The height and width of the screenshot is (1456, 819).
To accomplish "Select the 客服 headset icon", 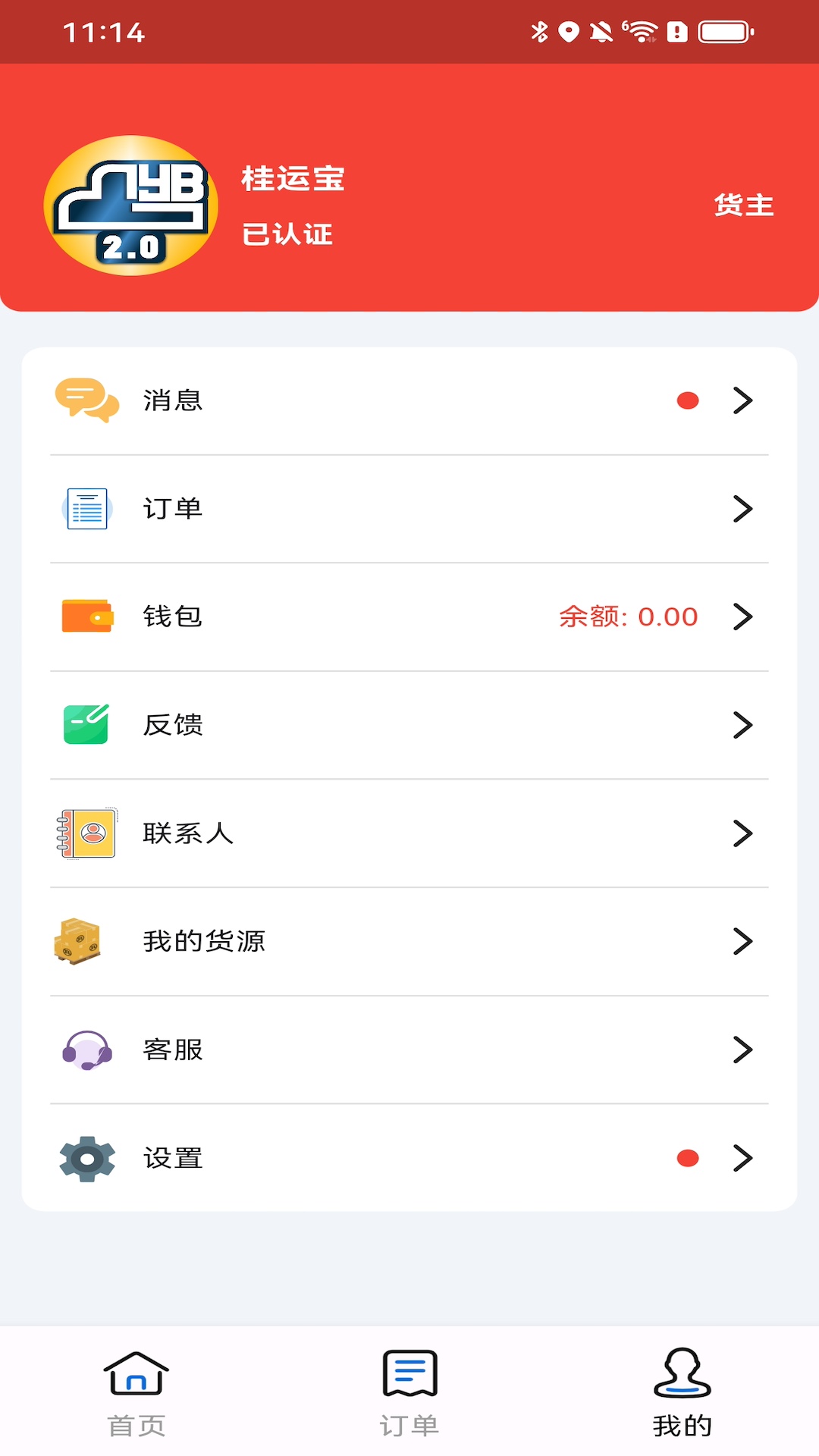I will tap(86, 1050).
